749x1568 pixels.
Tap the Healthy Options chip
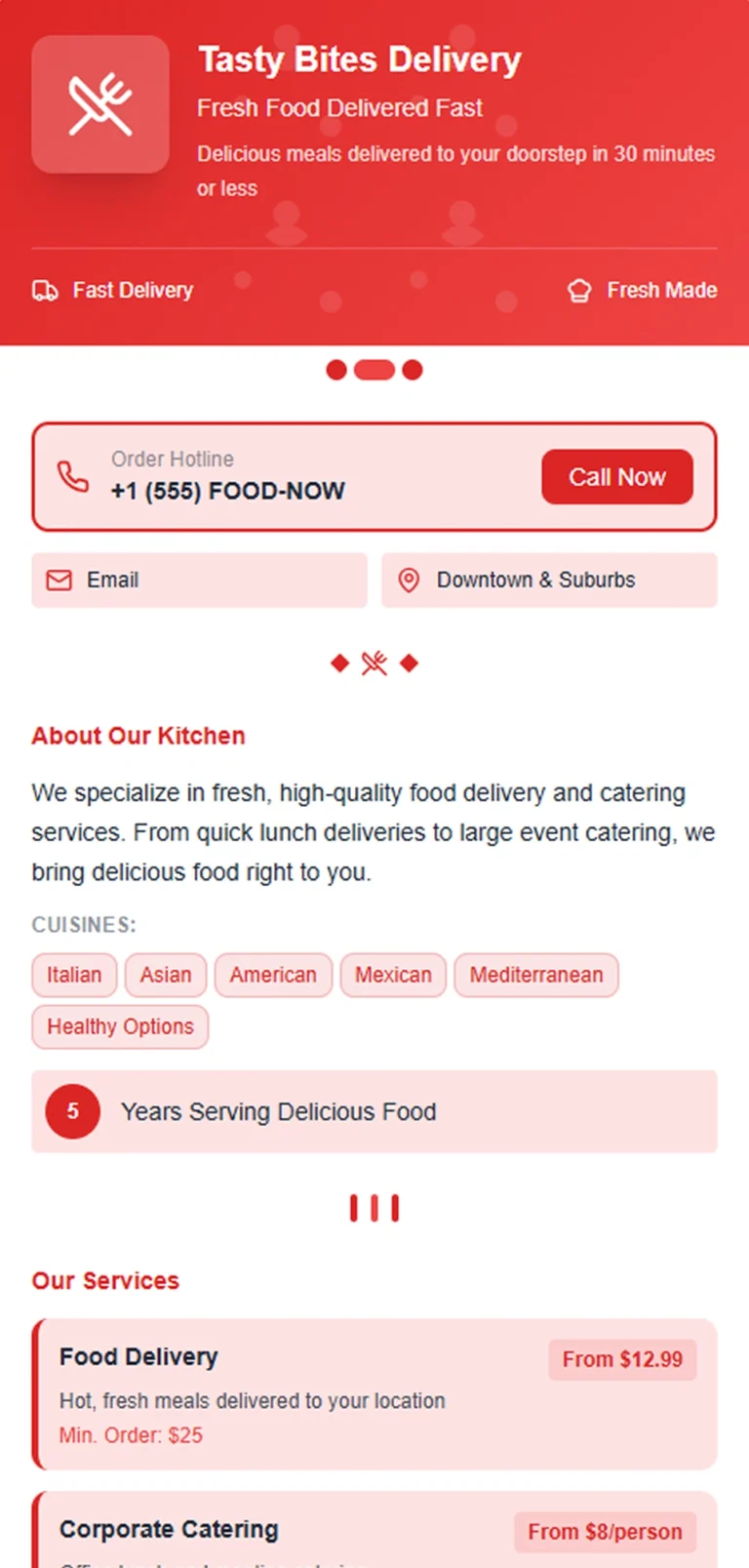[120, 1026]
